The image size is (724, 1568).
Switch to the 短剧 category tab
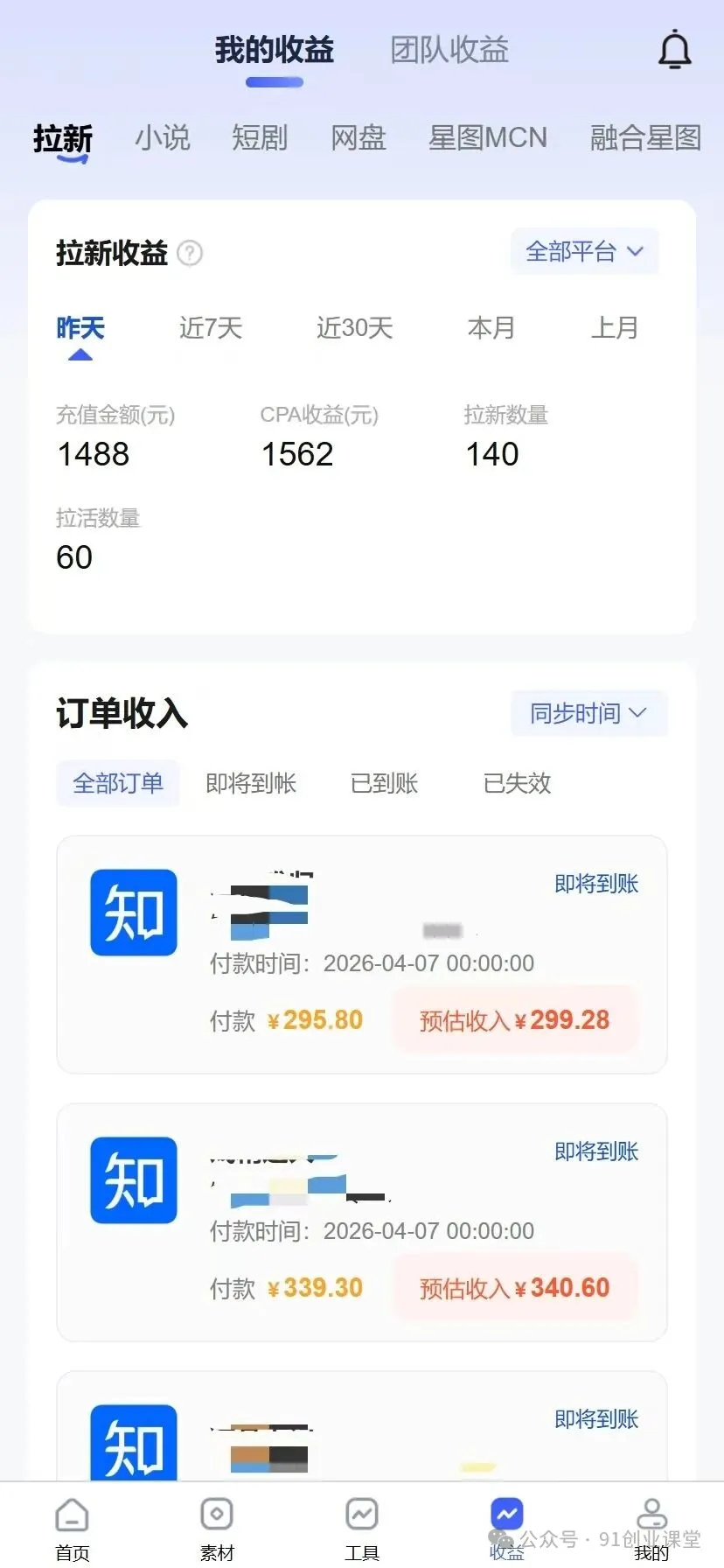click(x=259, y=138)
